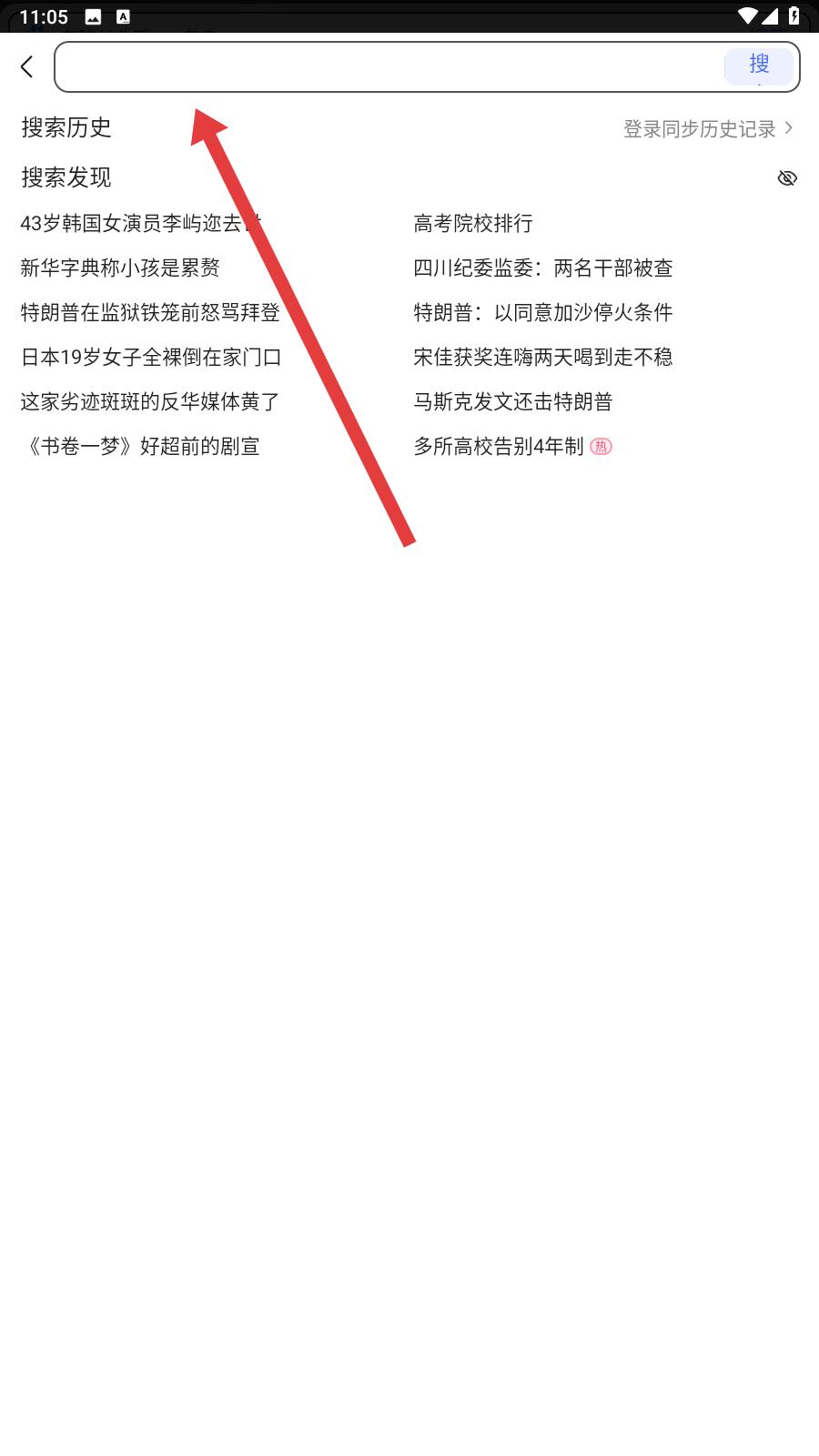This screenshot has width=819, height=1456.
Task: Tap the 搜 search button
Action: tap(759, 66)
